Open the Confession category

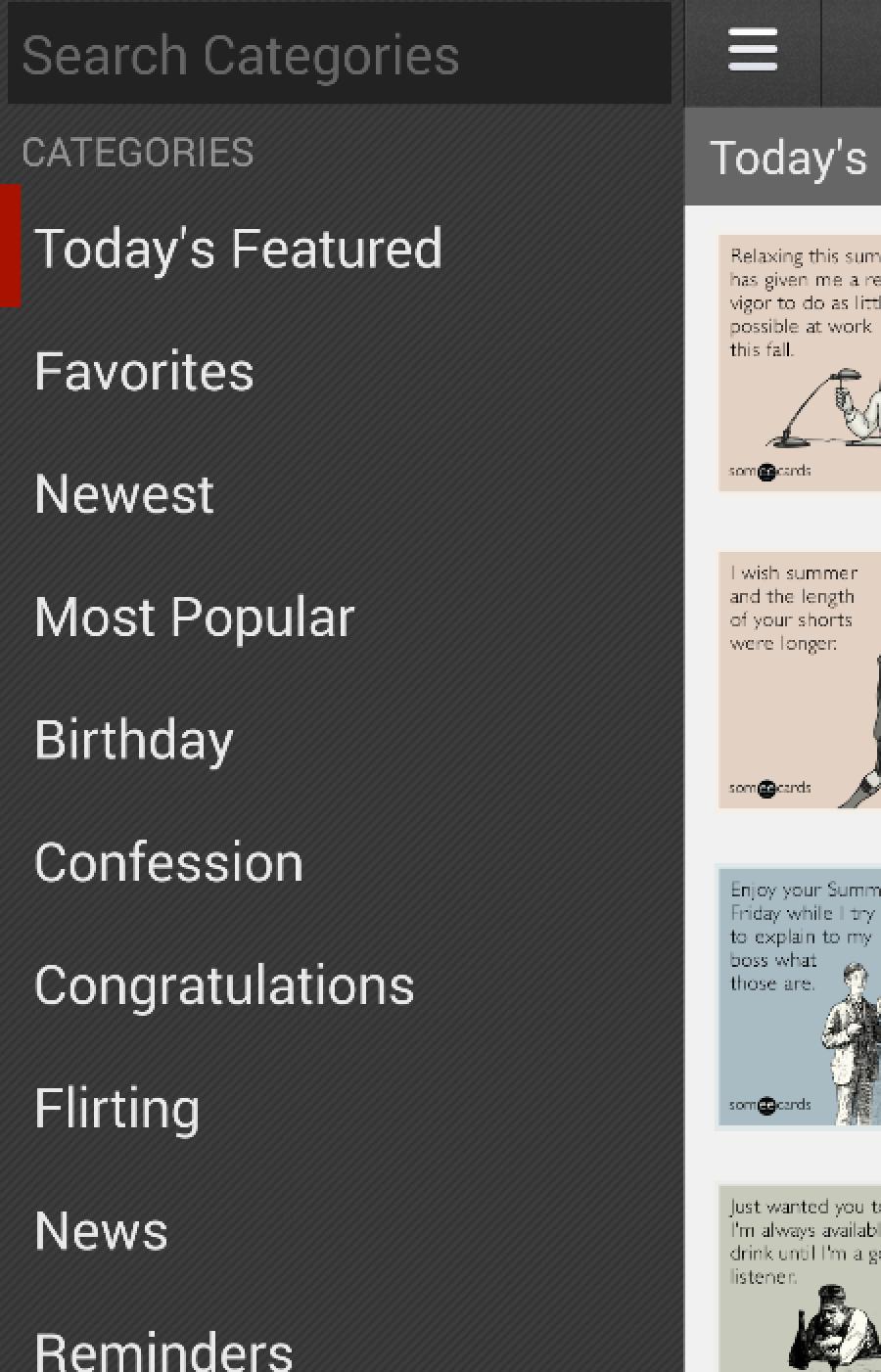(x=168, y=862)
